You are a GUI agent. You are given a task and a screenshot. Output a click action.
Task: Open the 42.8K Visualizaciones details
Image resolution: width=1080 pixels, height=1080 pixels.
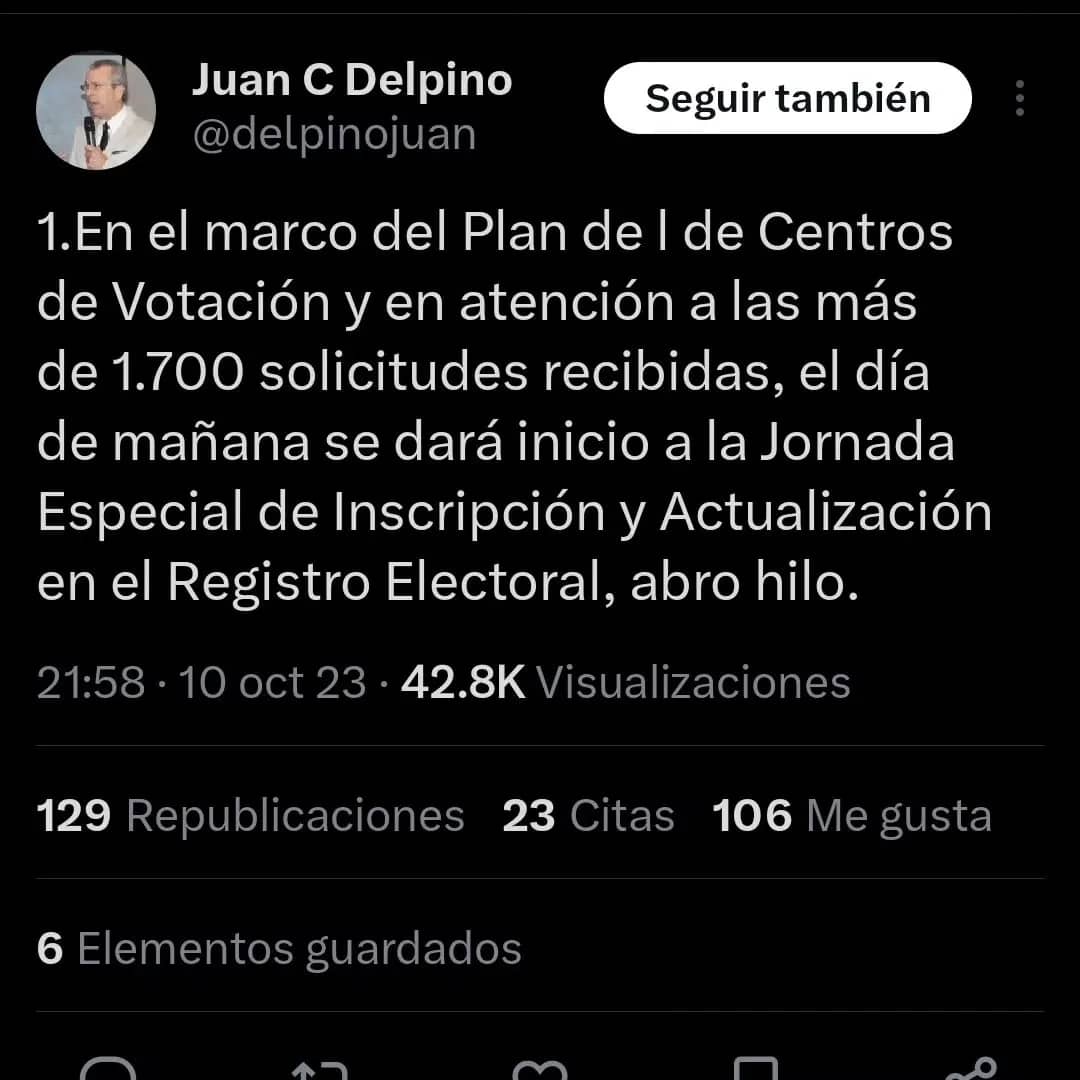[x=625, y=683]
